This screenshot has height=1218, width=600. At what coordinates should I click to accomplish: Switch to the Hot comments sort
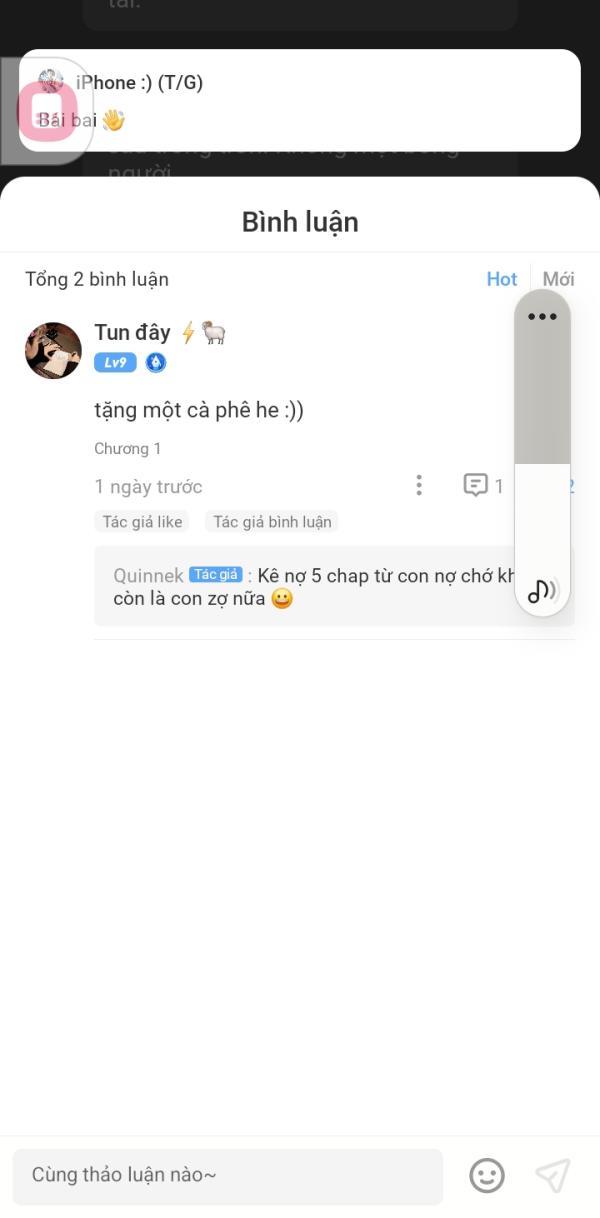pos(501,279)
